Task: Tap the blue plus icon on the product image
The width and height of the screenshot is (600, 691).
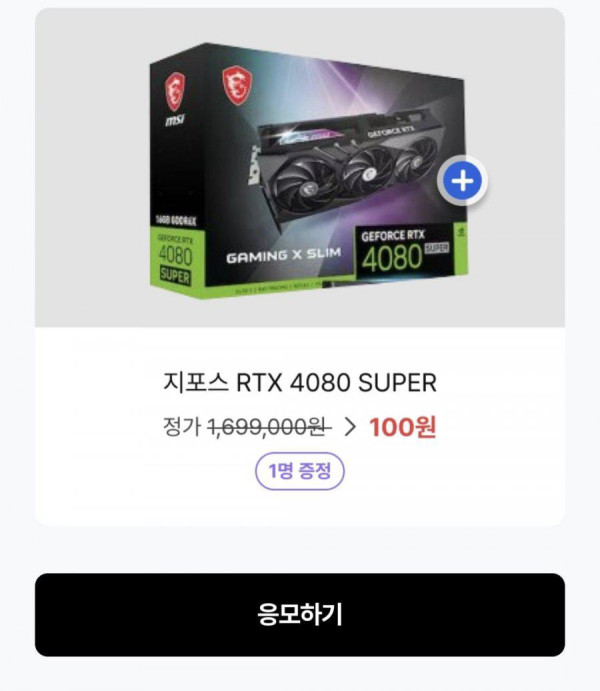Action: click(x=462, y=181)
